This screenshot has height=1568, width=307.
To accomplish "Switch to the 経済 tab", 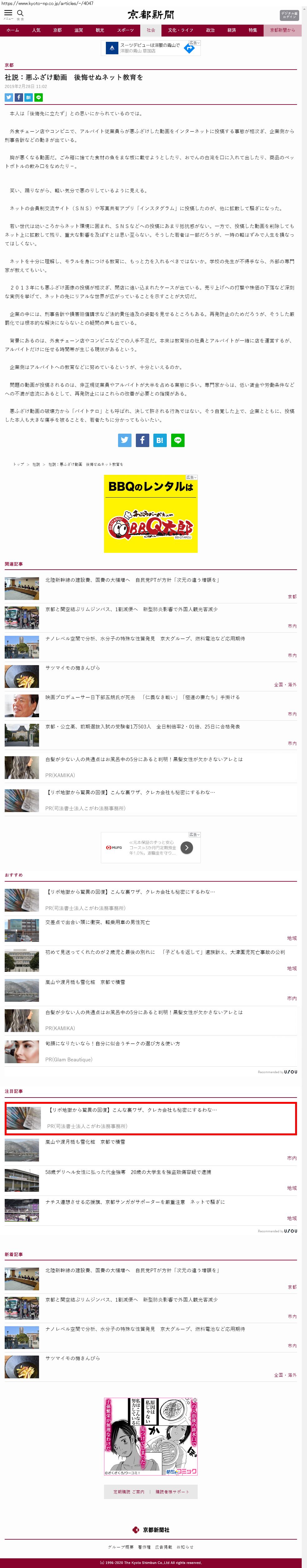I will point(231,30).
